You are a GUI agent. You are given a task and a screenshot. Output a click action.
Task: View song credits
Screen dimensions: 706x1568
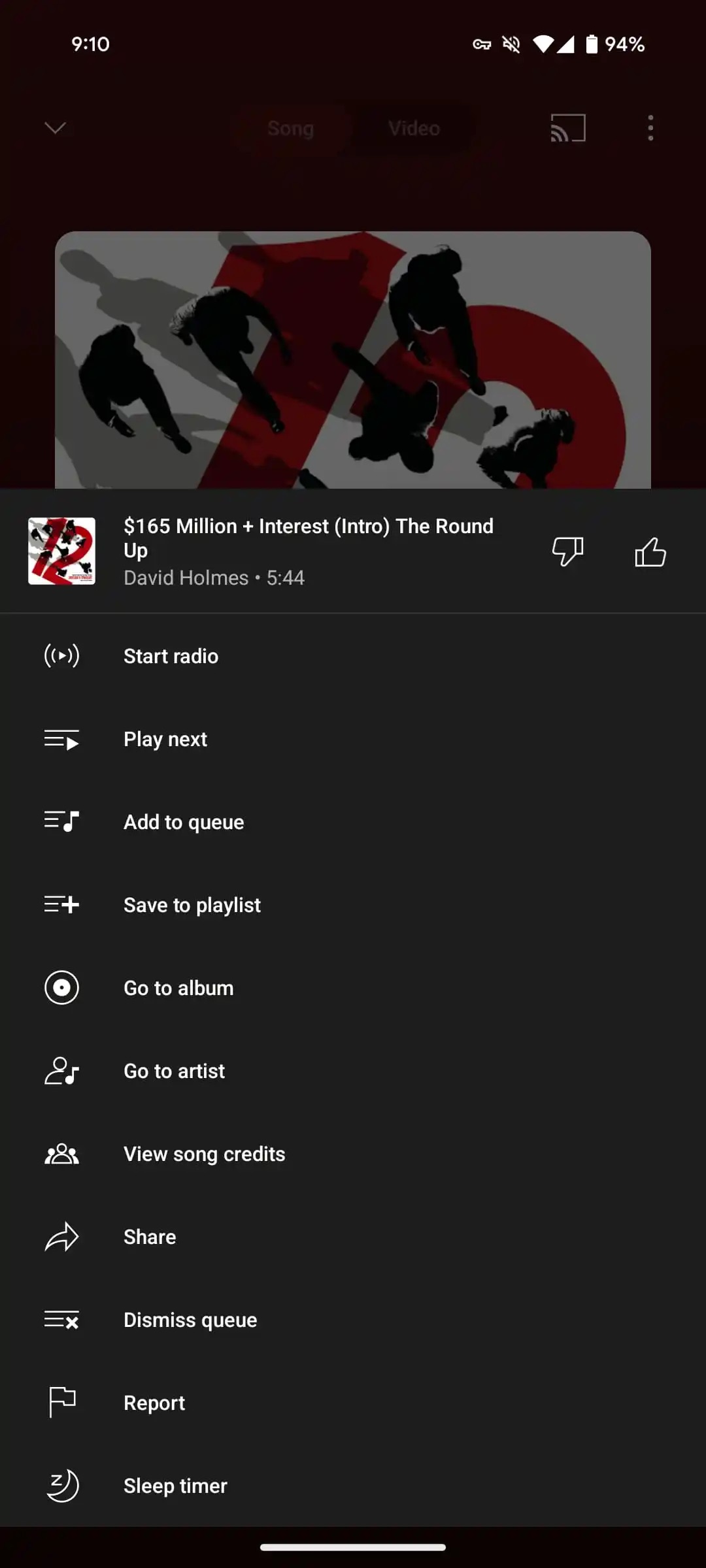204,1154
